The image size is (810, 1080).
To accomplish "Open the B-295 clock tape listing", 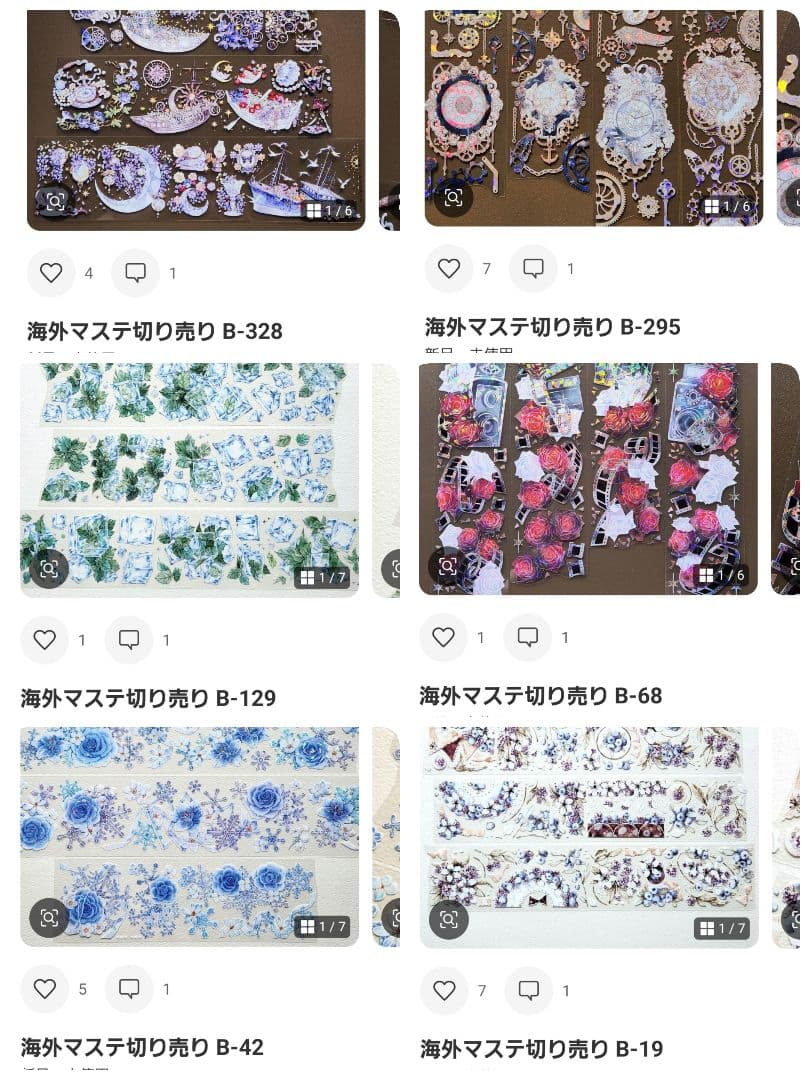I will click(x=592, y=118).
